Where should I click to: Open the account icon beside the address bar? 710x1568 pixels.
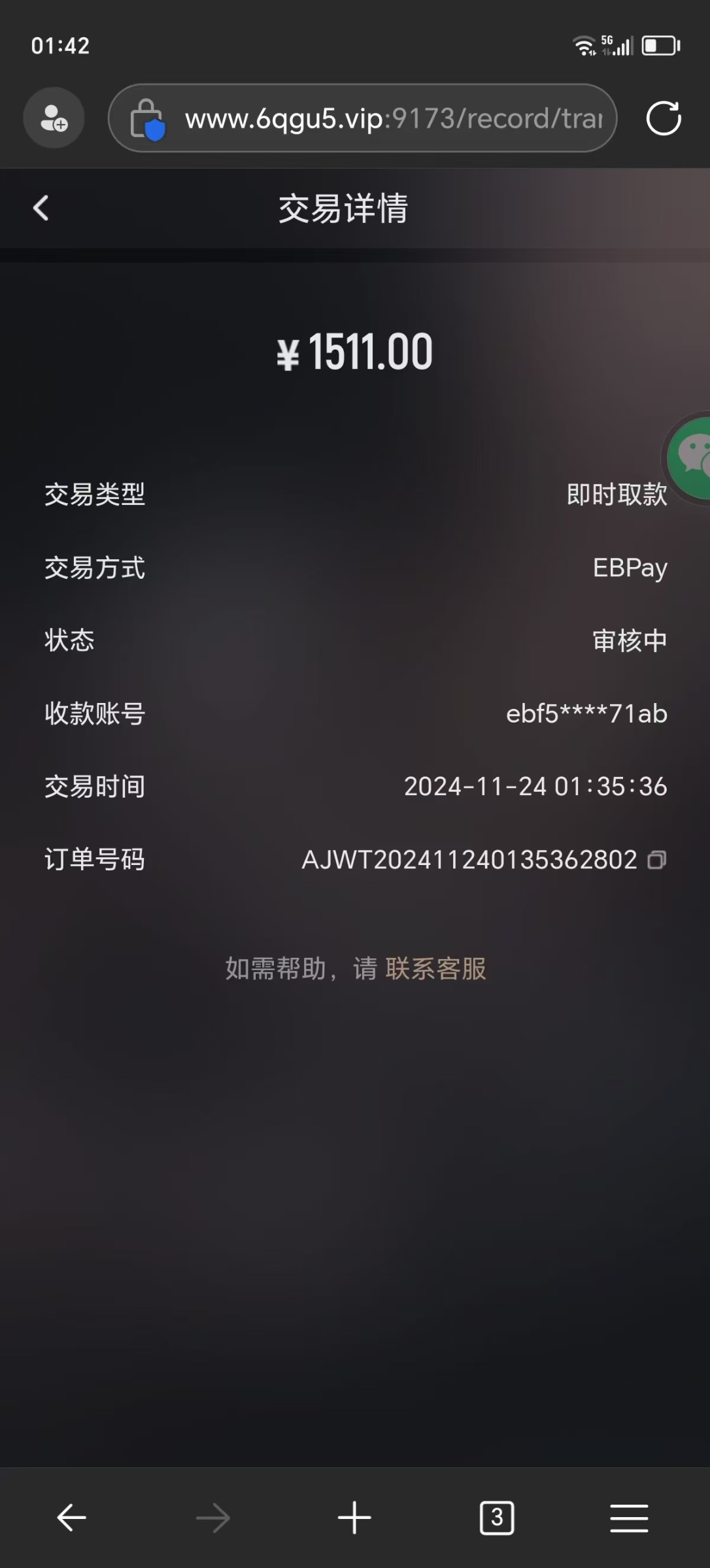point(54,118)
